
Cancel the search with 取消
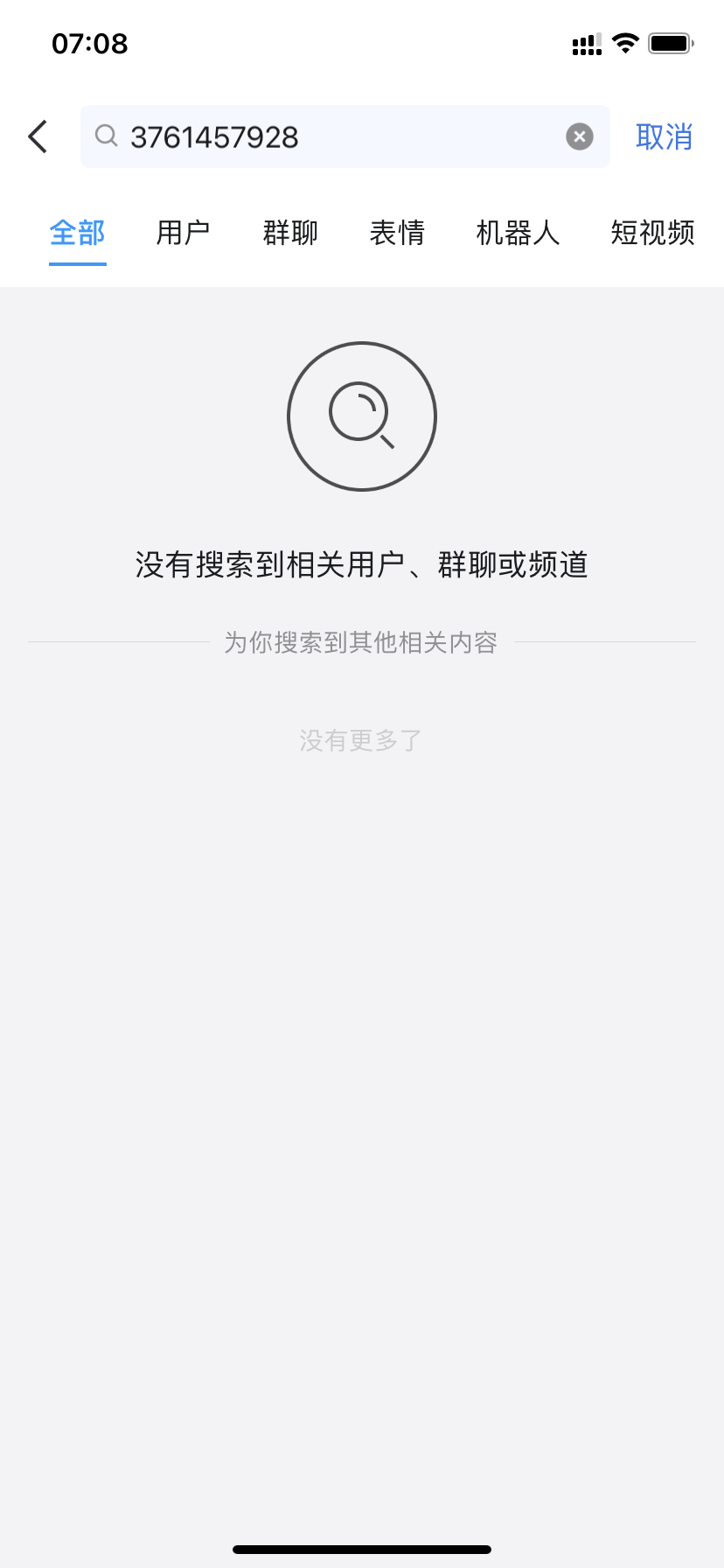tap(664, 136)
